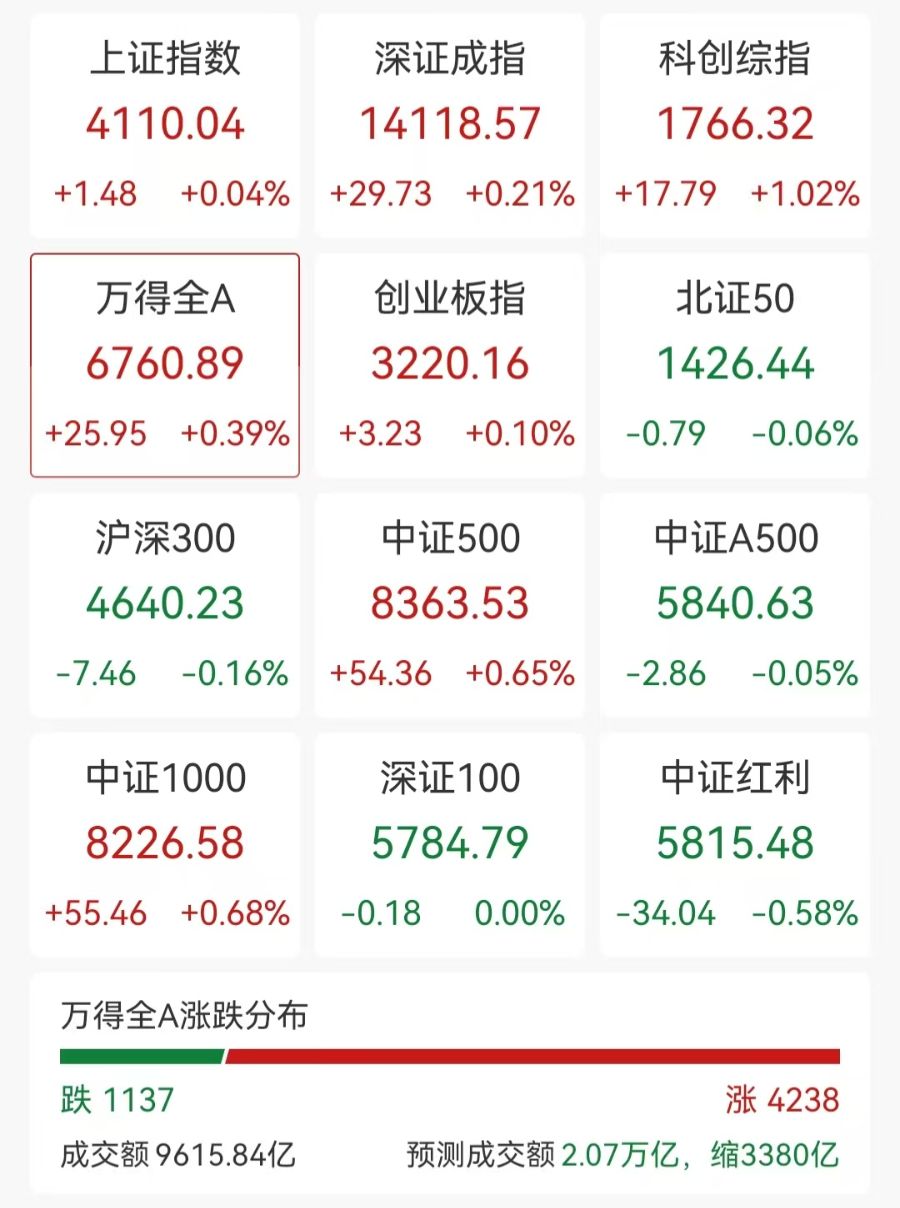Image resolution: width=900 pixels, height=1208 pixels.
Task: Open the 中证500 index tile
Action: pos(450,605)
